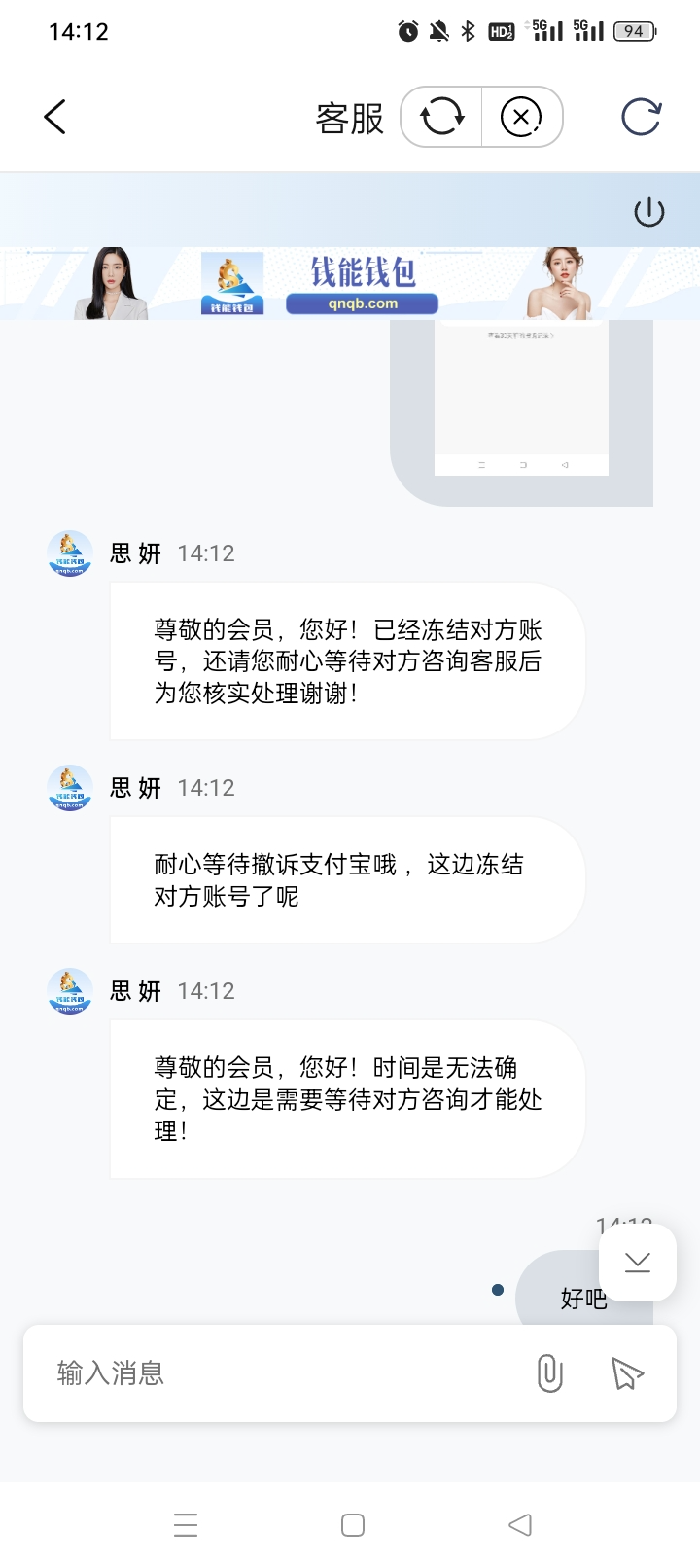The width and height of the screenshot is (700, 1568).
Task: Open recent apps from navigation bar
Action: [x=186, y=1524]
